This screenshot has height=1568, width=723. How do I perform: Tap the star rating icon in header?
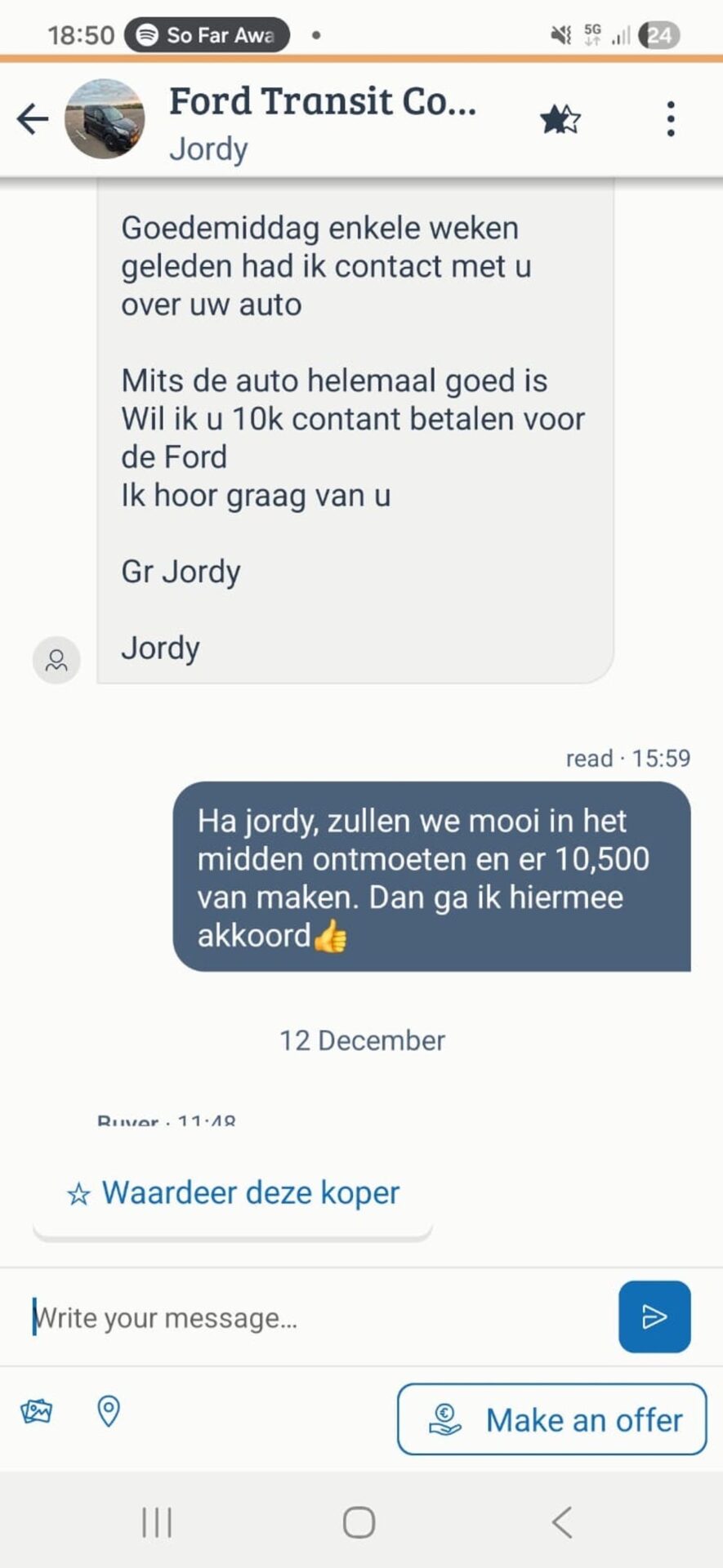point(560,119)
